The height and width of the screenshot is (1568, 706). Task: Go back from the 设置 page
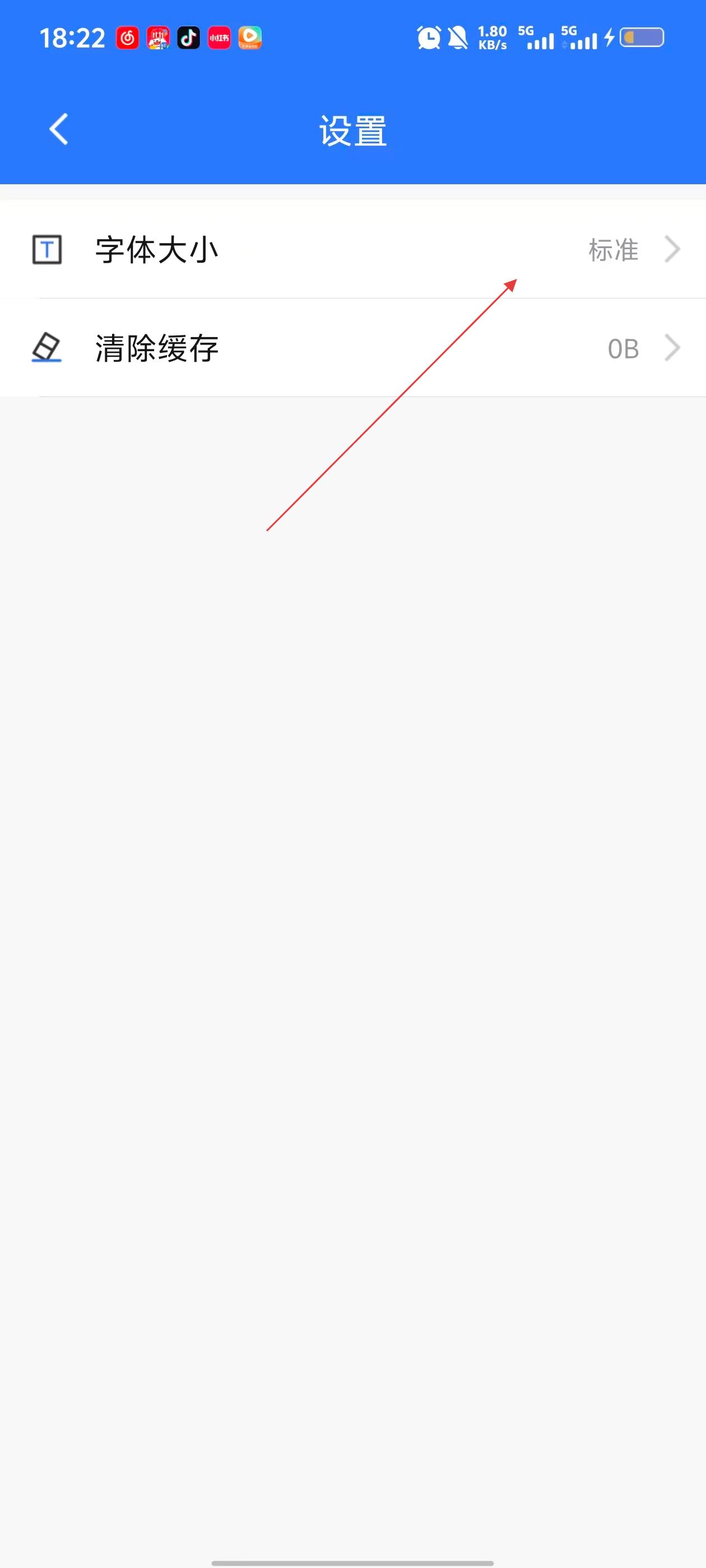pos(58,130)
